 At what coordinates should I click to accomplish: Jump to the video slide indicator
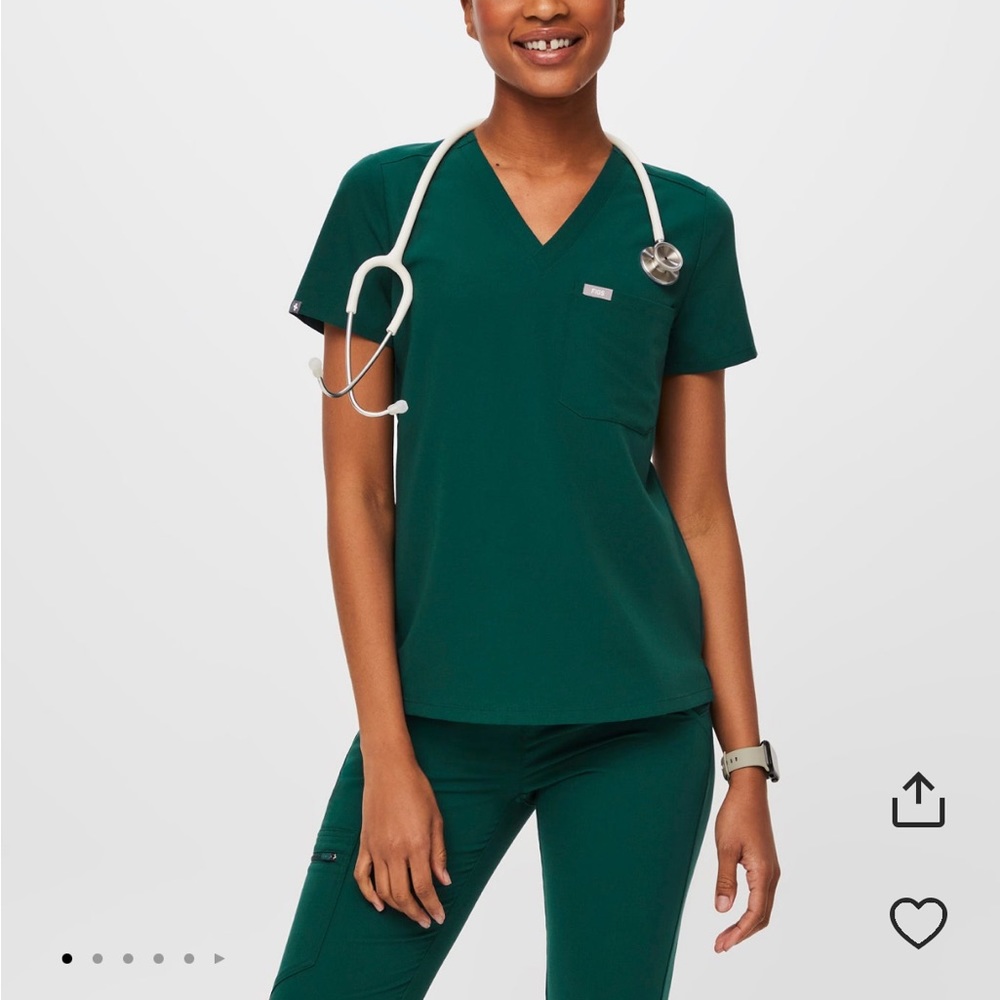(219, 958)
